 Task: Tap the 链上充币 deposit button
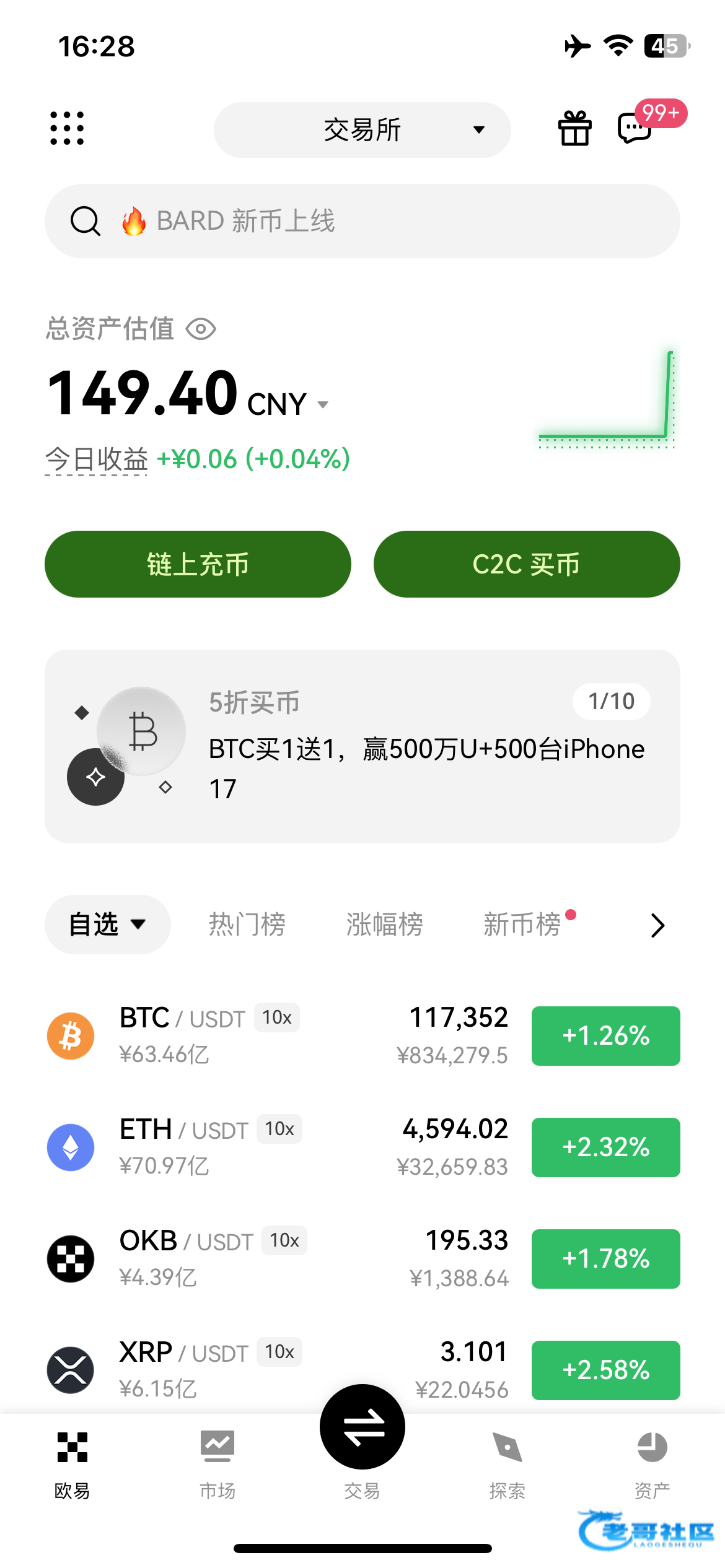coord(198,564)
